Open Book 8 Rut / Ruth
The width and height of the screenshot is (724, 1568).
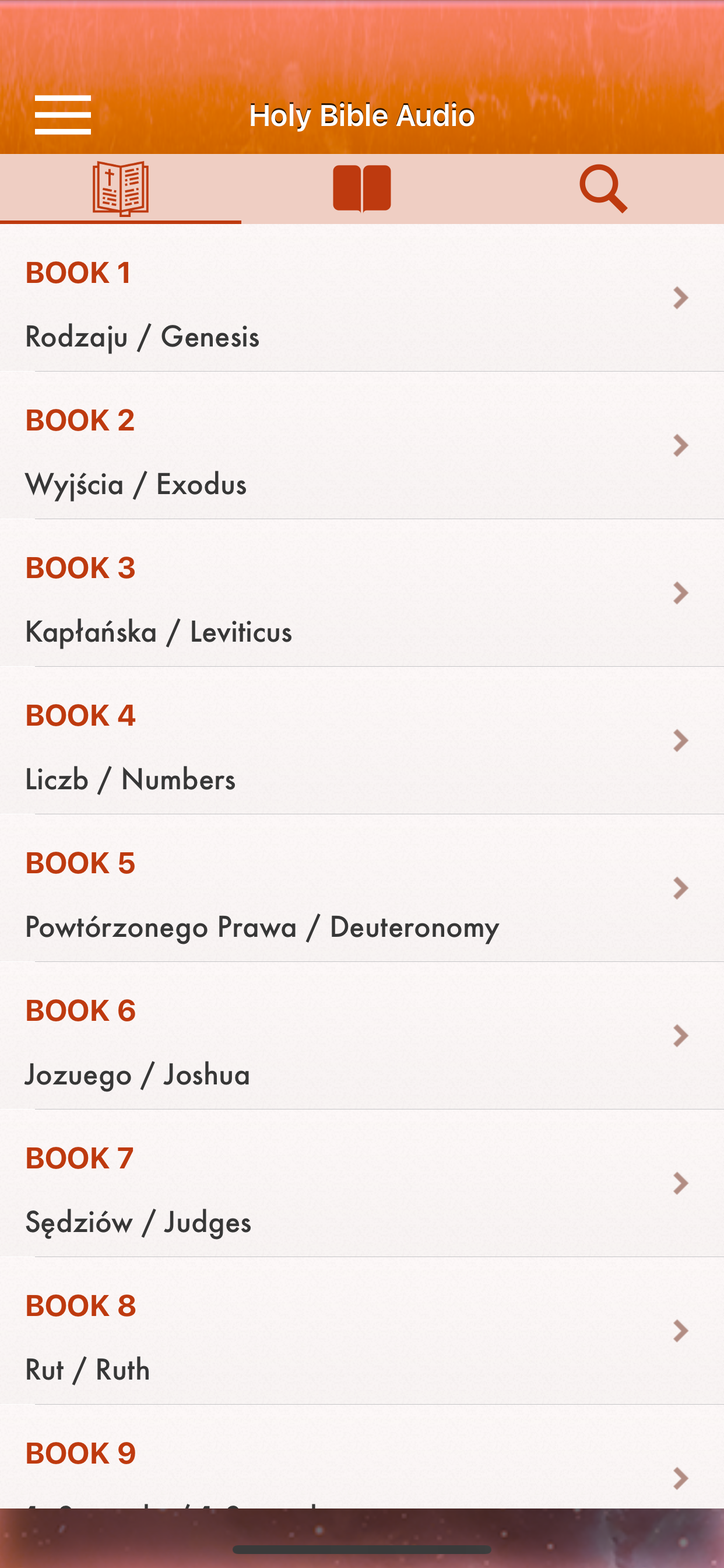coord(362,1331)
